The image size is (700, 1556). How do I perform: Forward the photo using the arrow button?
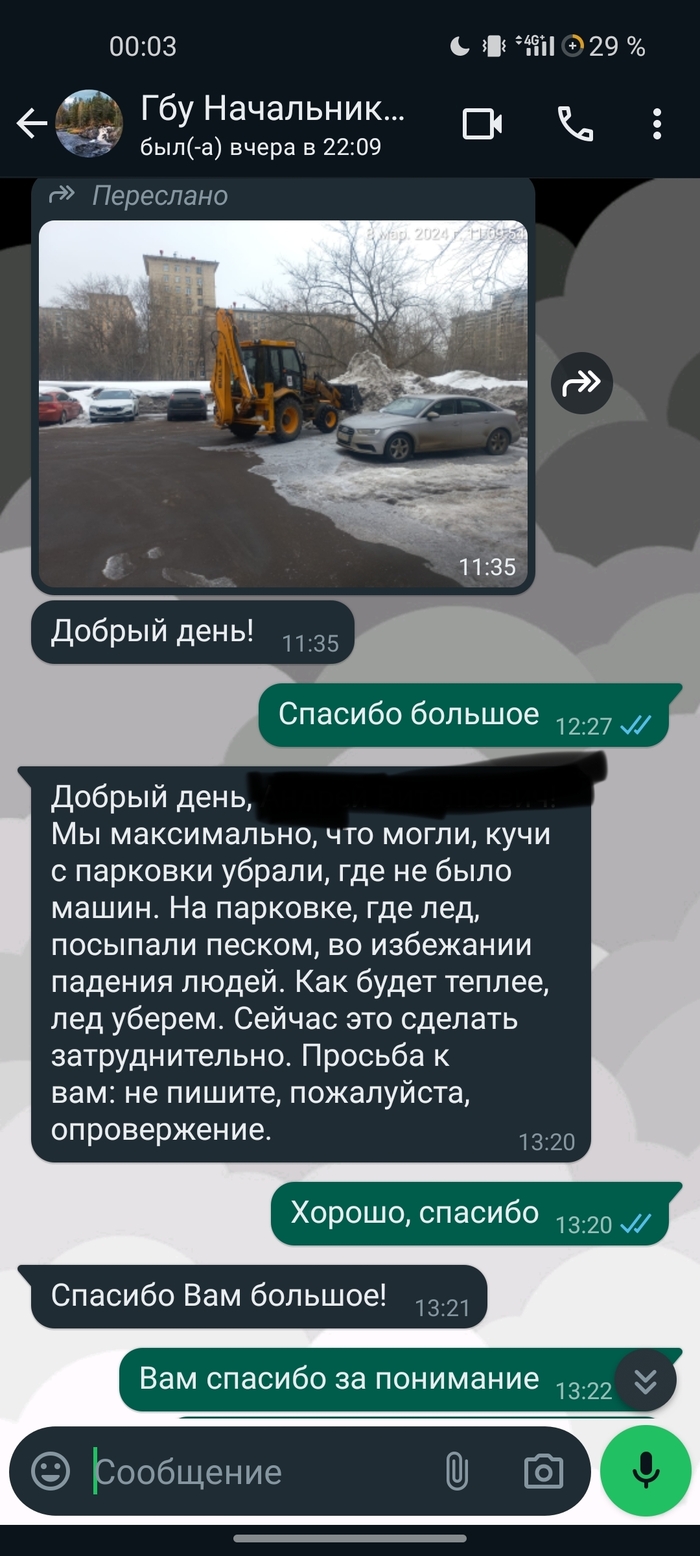[x=582, y=382]
